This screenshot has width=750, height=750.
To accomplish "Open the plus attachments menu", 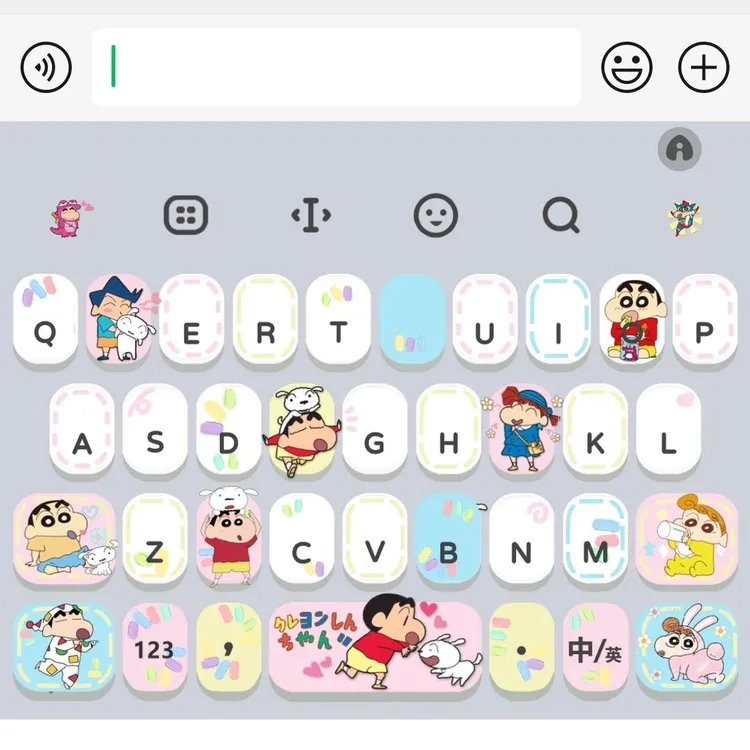I will (704, 67).
